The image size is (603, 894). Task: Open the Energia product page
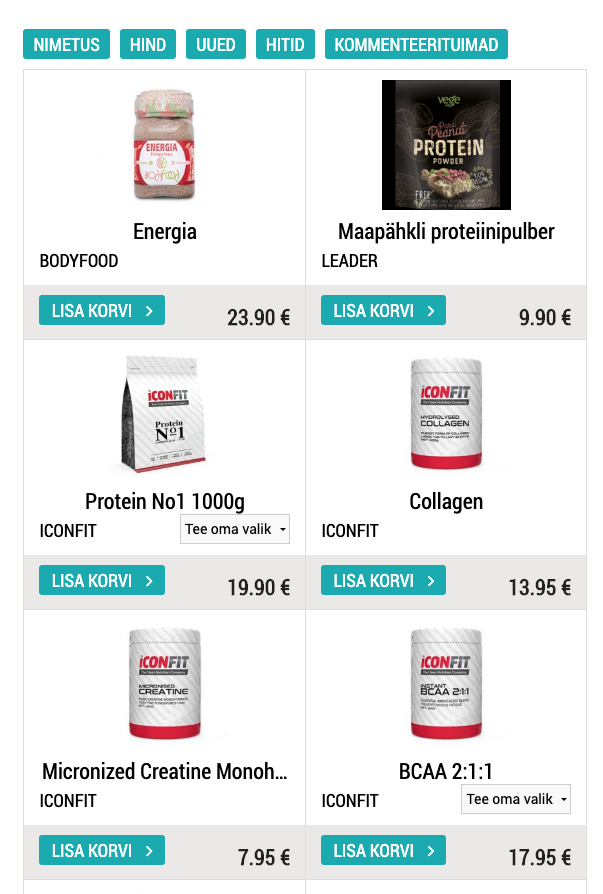tap(165, 232)
